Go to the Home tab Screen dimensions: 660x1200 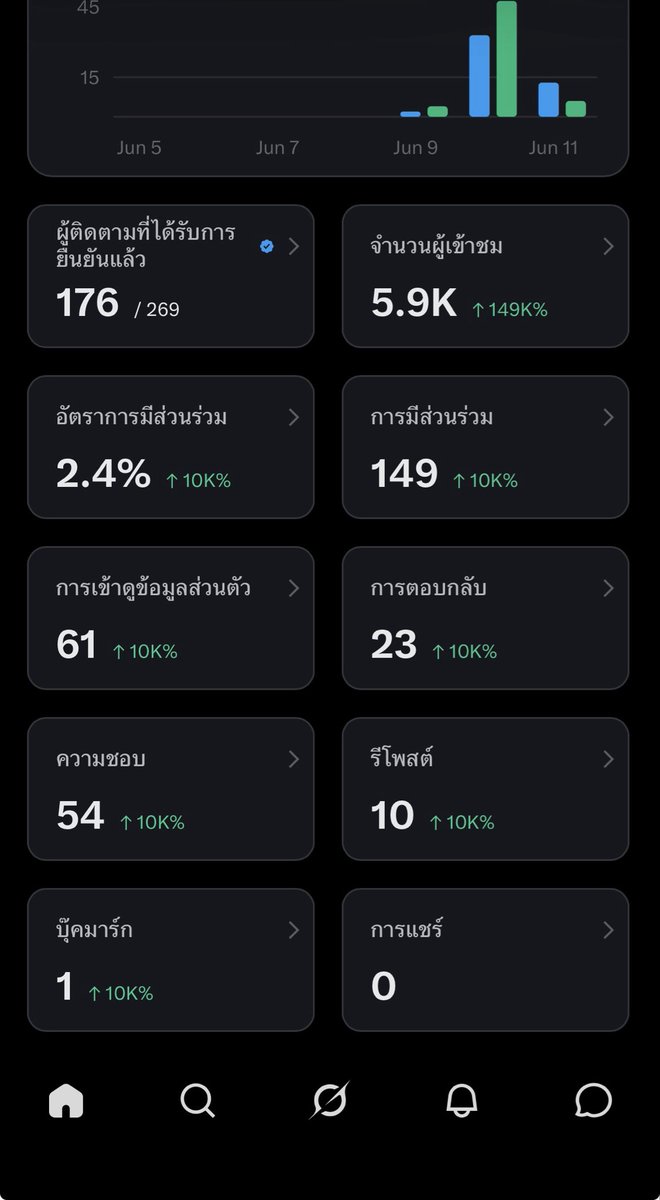coord(66,1101)
